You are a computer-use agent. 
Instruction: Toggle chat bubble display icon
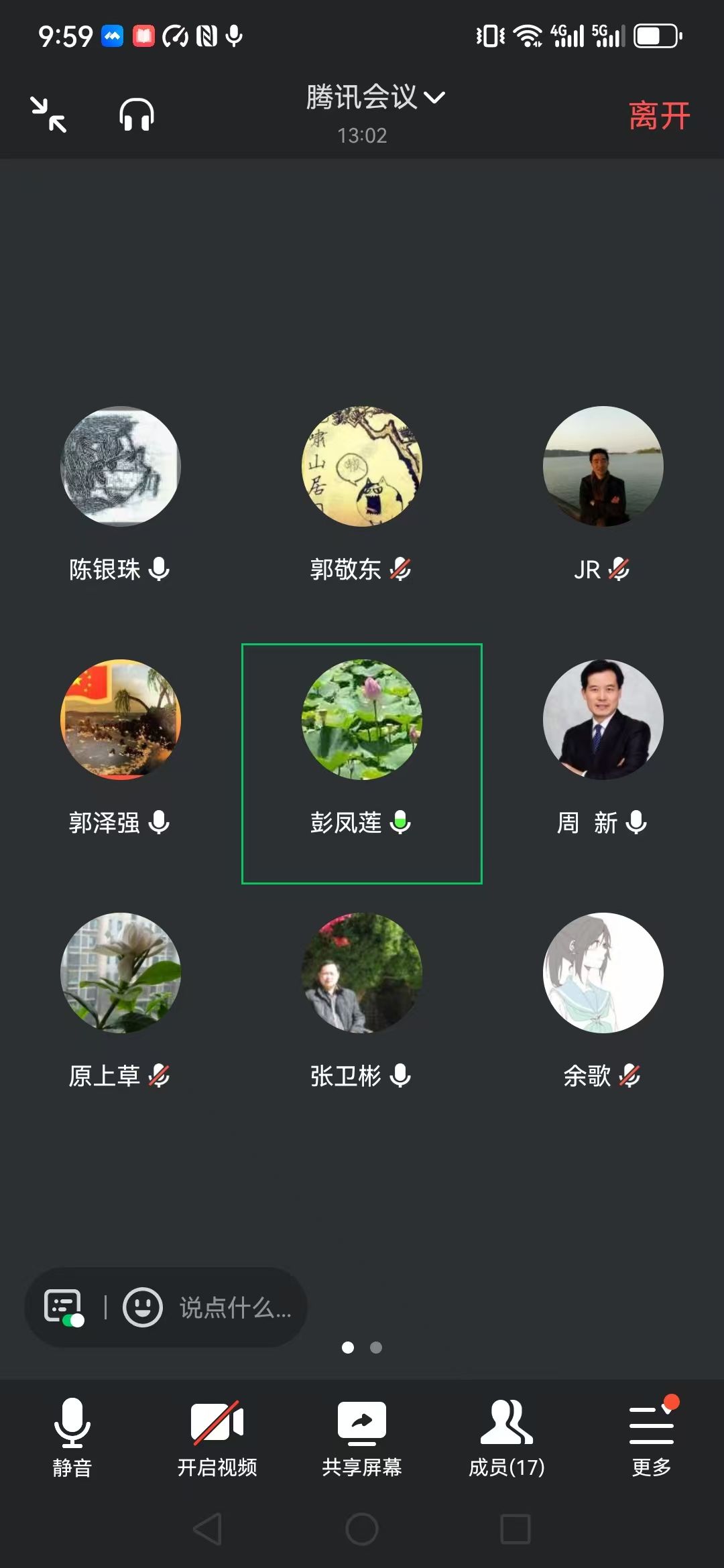pos(64,1307)
